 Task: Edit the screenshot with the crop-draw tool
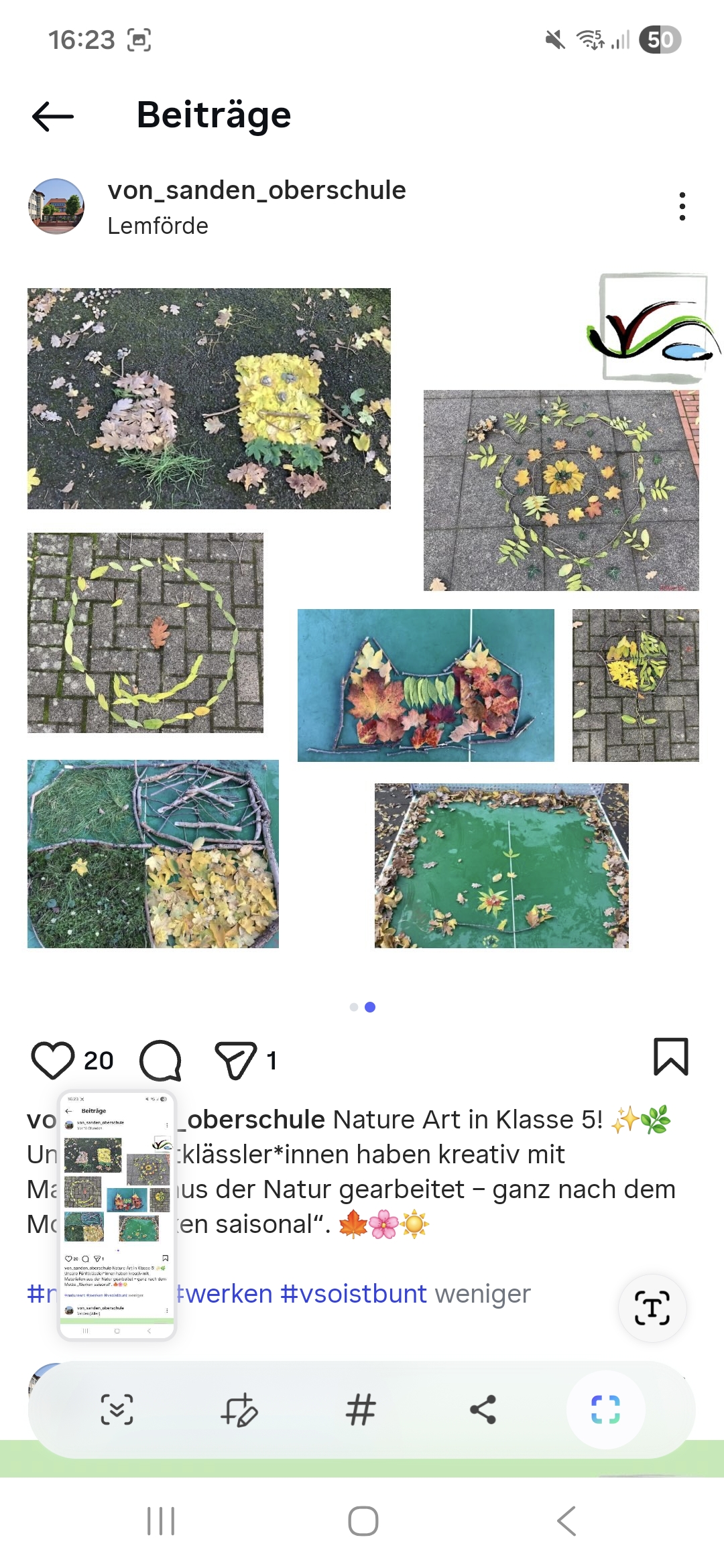tap(239, 1409)
